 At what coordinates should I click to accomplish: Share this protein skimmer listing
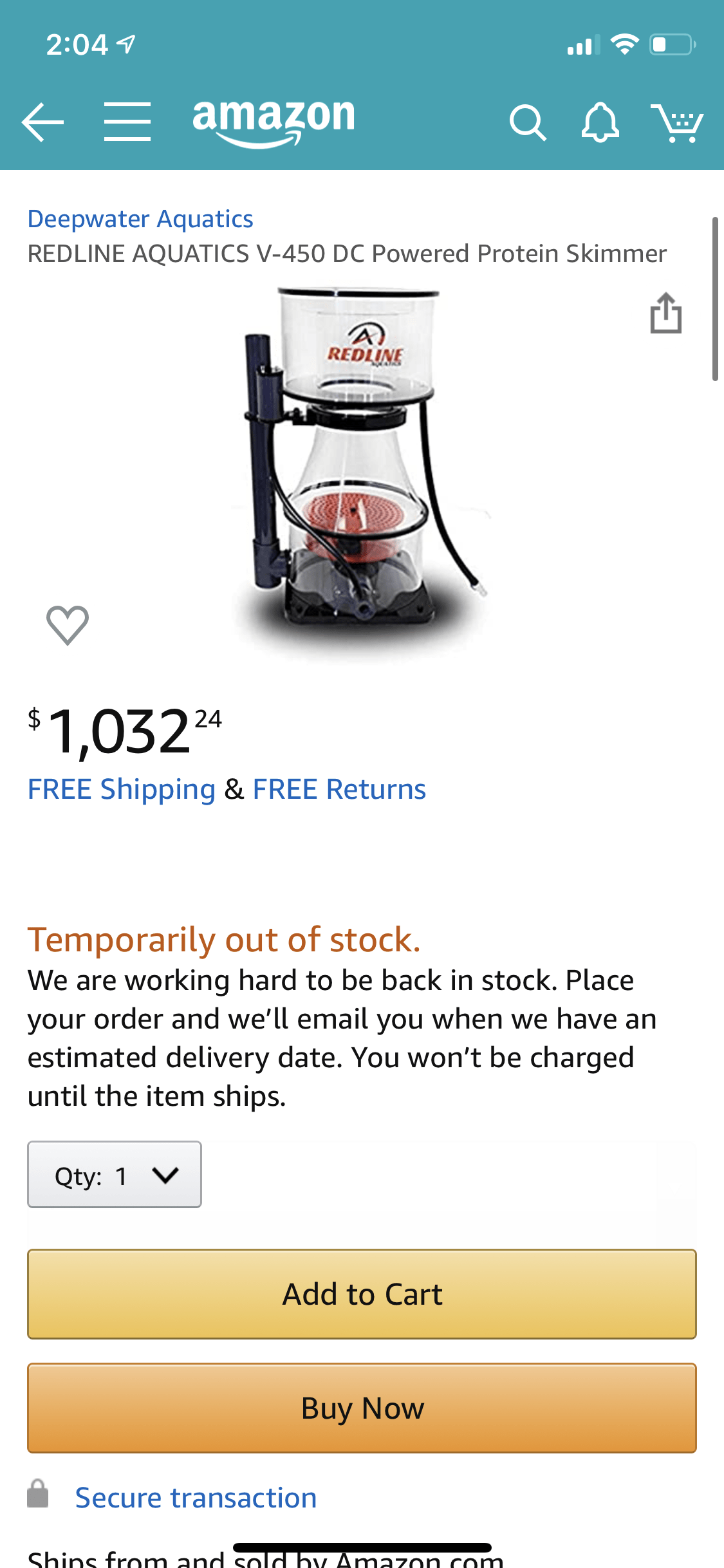(x=665, y=313)
